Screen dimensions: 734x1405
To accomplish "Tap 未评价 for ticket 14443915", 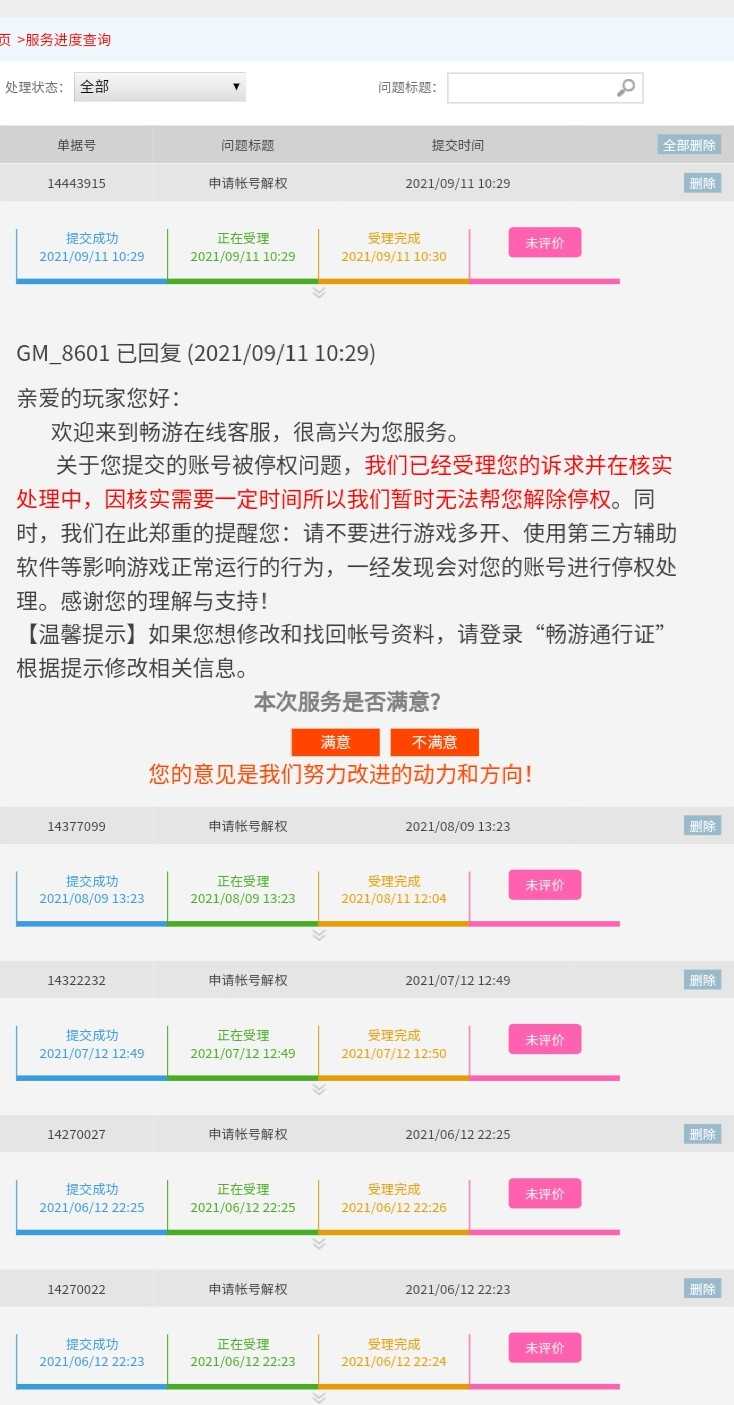I will point(544,243).
